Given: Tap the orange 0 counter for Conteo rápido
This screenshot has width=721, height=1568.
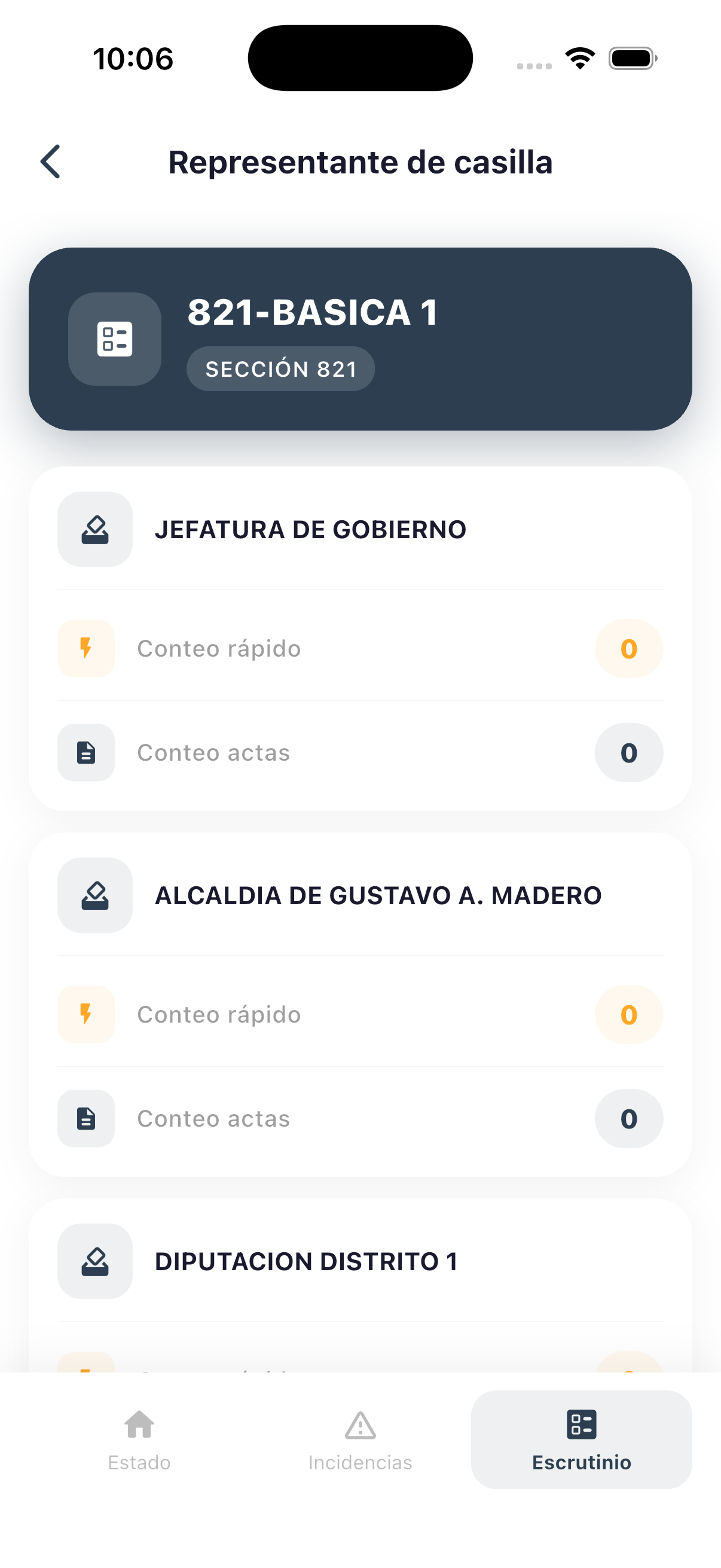Looking at the screenshot, I should 628,648.
